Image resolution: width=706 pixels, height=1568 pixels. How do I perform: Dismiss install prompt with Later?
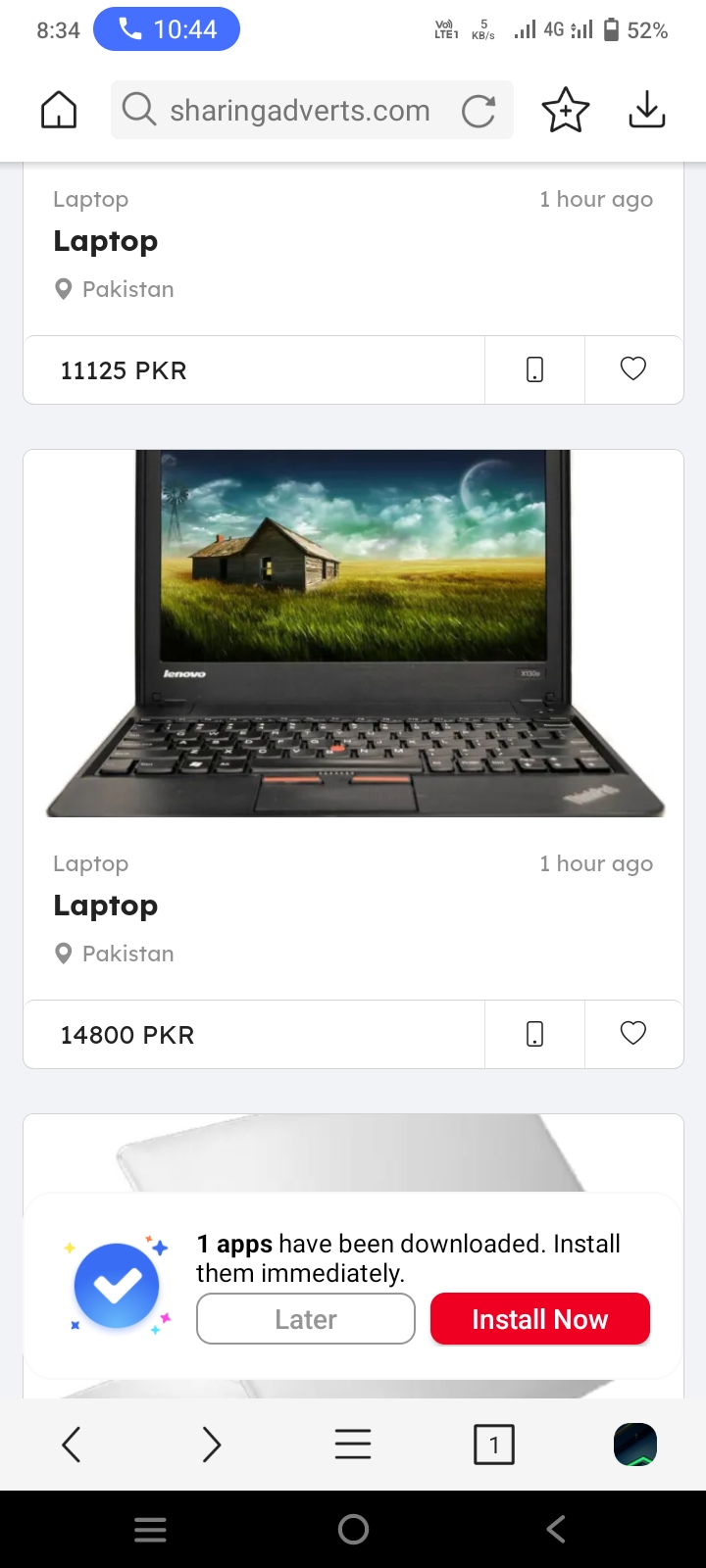pyautogui.click(x=306, y=1319)
